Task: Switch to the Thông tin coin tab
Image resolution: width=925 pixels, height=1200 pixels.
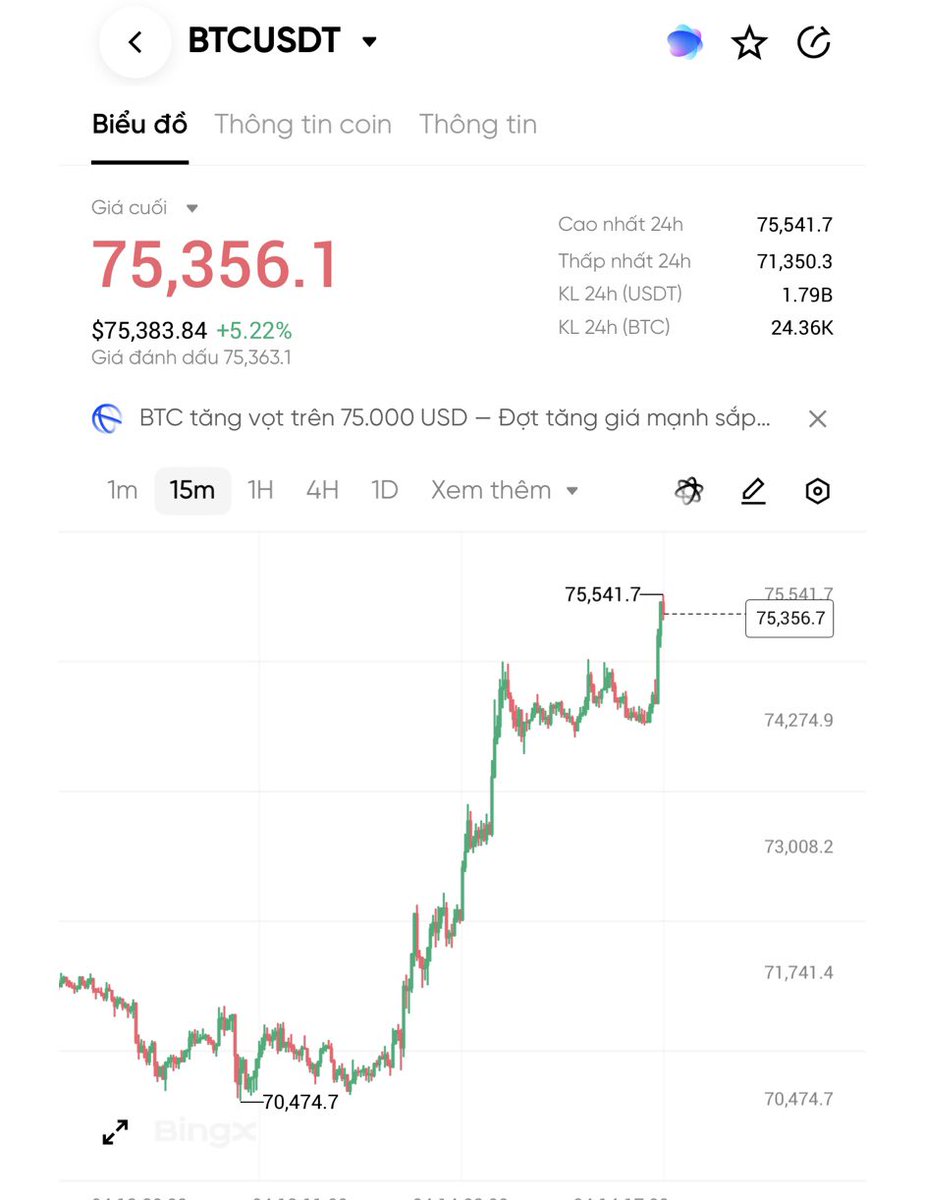Action: (x=303, y=124)
